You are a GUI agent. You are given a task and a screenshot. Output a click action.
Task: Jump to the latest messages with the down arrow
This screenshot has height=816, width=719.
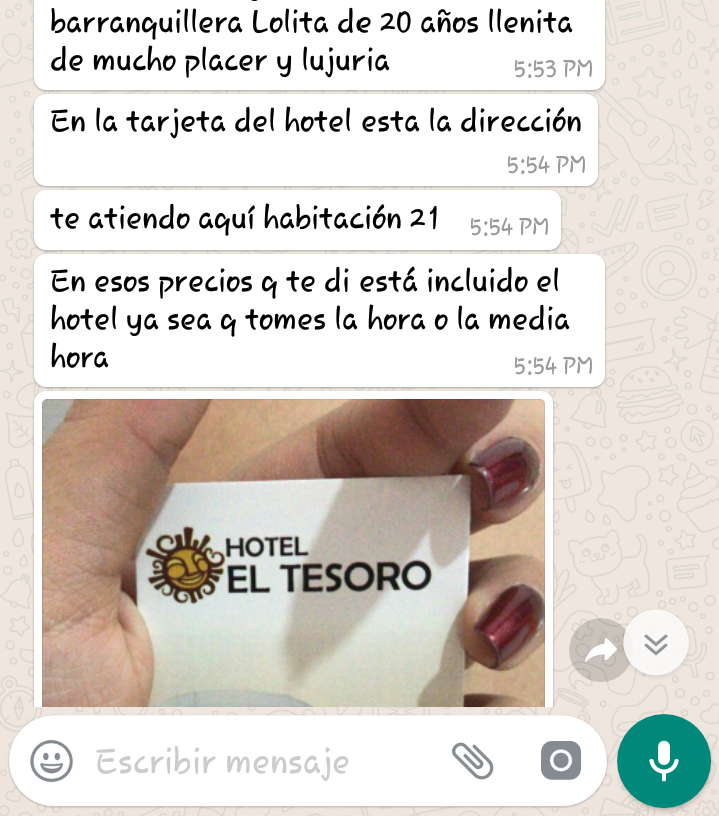656,643
